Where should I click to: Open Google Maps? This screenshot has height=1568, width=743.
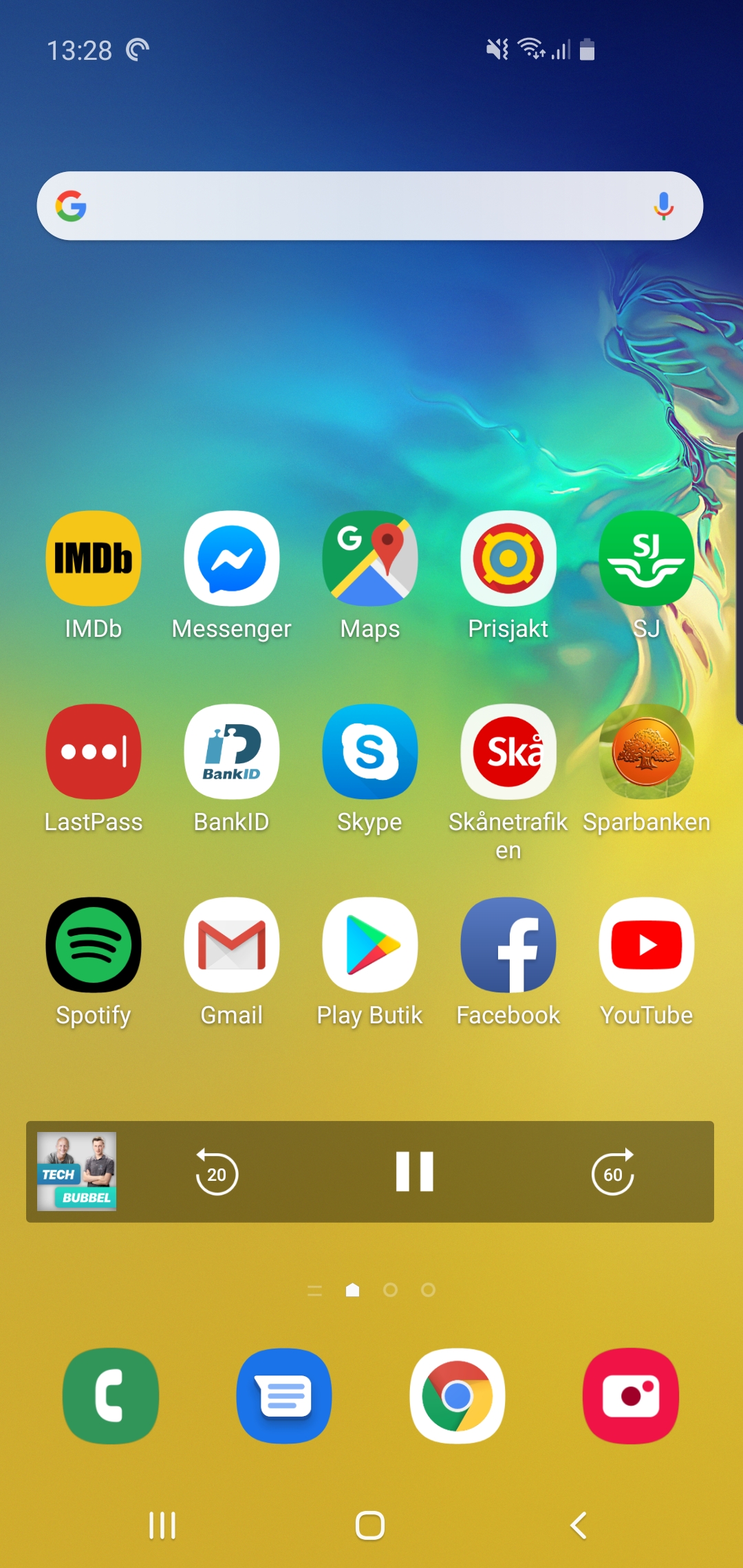tap(370, 558)
